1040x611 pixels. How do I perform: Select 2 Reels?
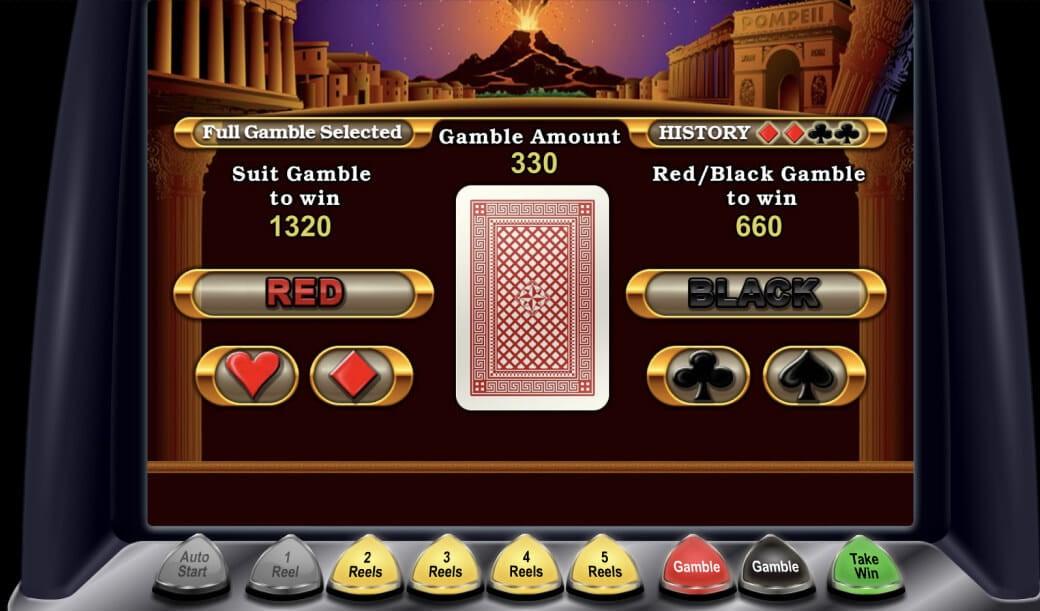366,566
